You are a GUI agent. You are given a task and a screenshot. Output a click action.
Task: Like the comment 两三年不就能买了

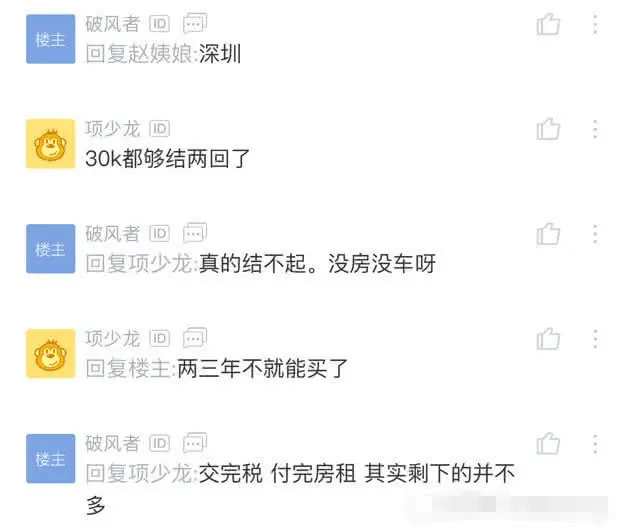[x=548, y=338]
